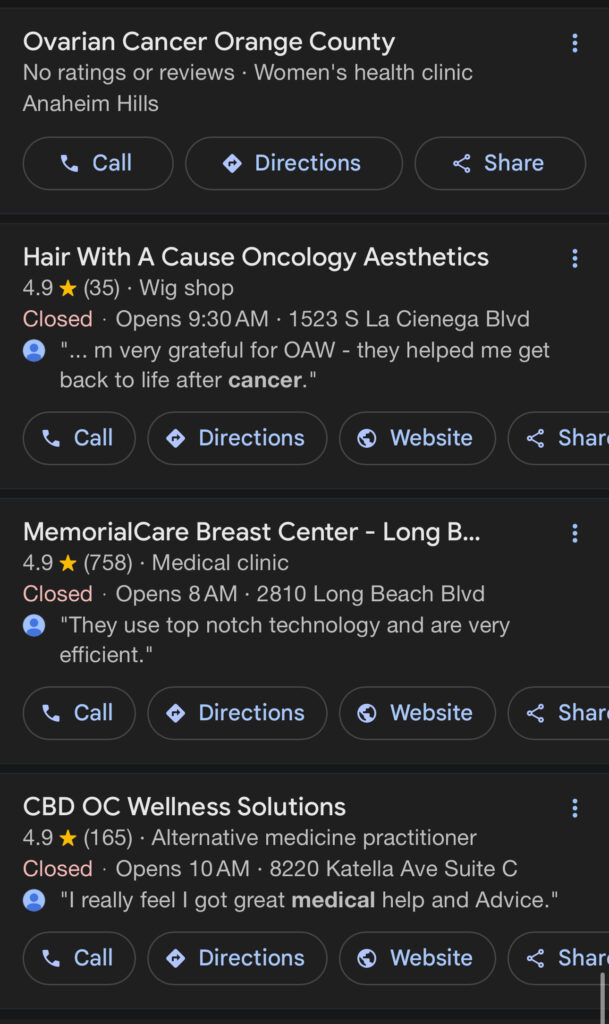Share the CBD OC Wellness Solutions listing
This screenshot has height=1024, width=609.
coord(559,958)
